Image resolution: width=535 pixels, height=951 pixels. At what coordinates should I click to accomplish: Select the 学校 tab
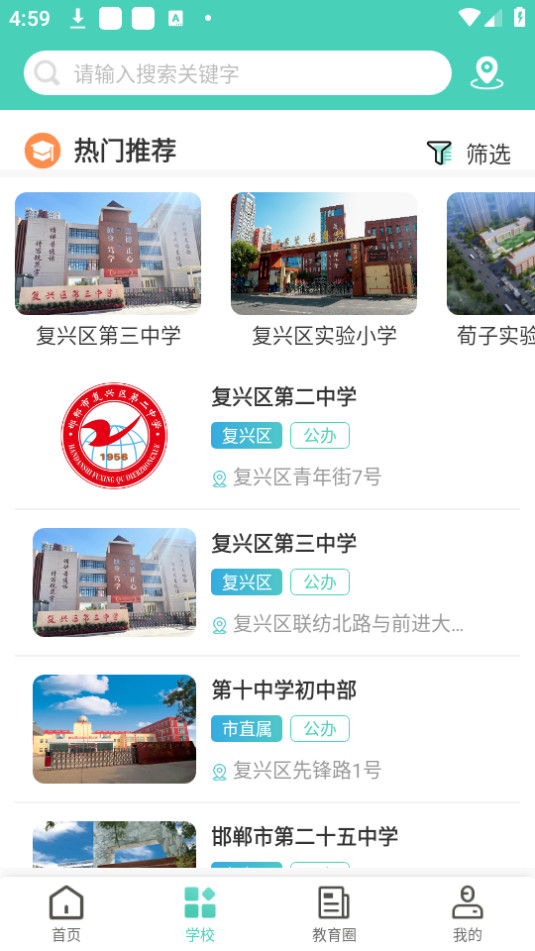click(x=200, y=915)
